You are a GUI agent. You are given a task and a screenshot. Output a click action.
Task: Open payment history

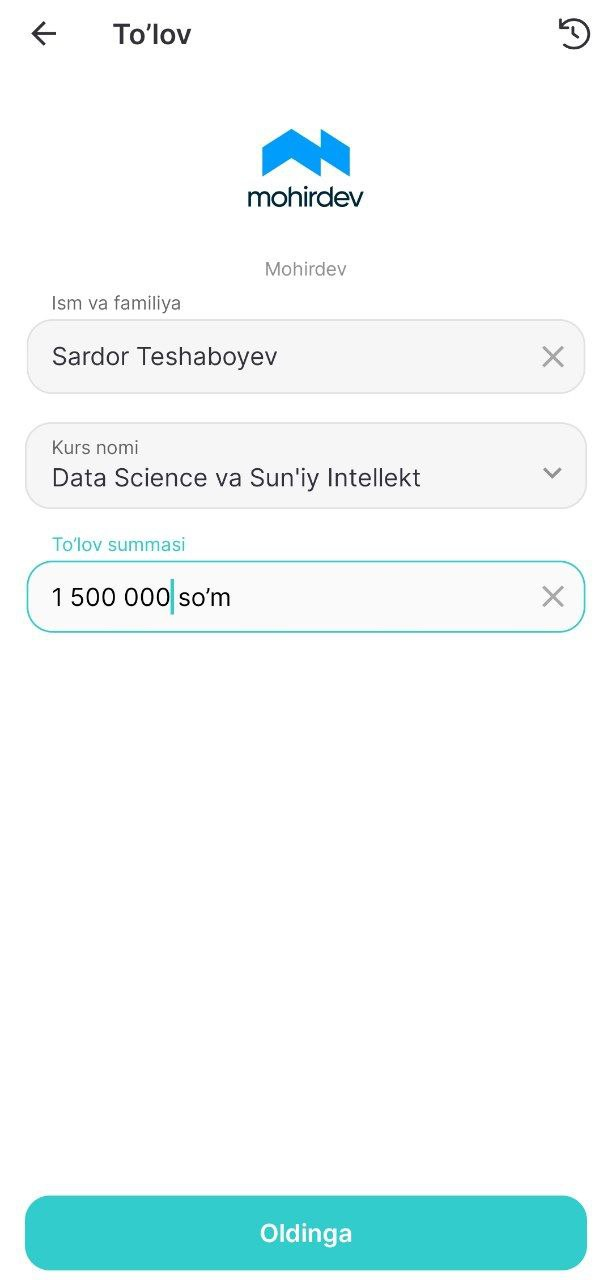574,34
